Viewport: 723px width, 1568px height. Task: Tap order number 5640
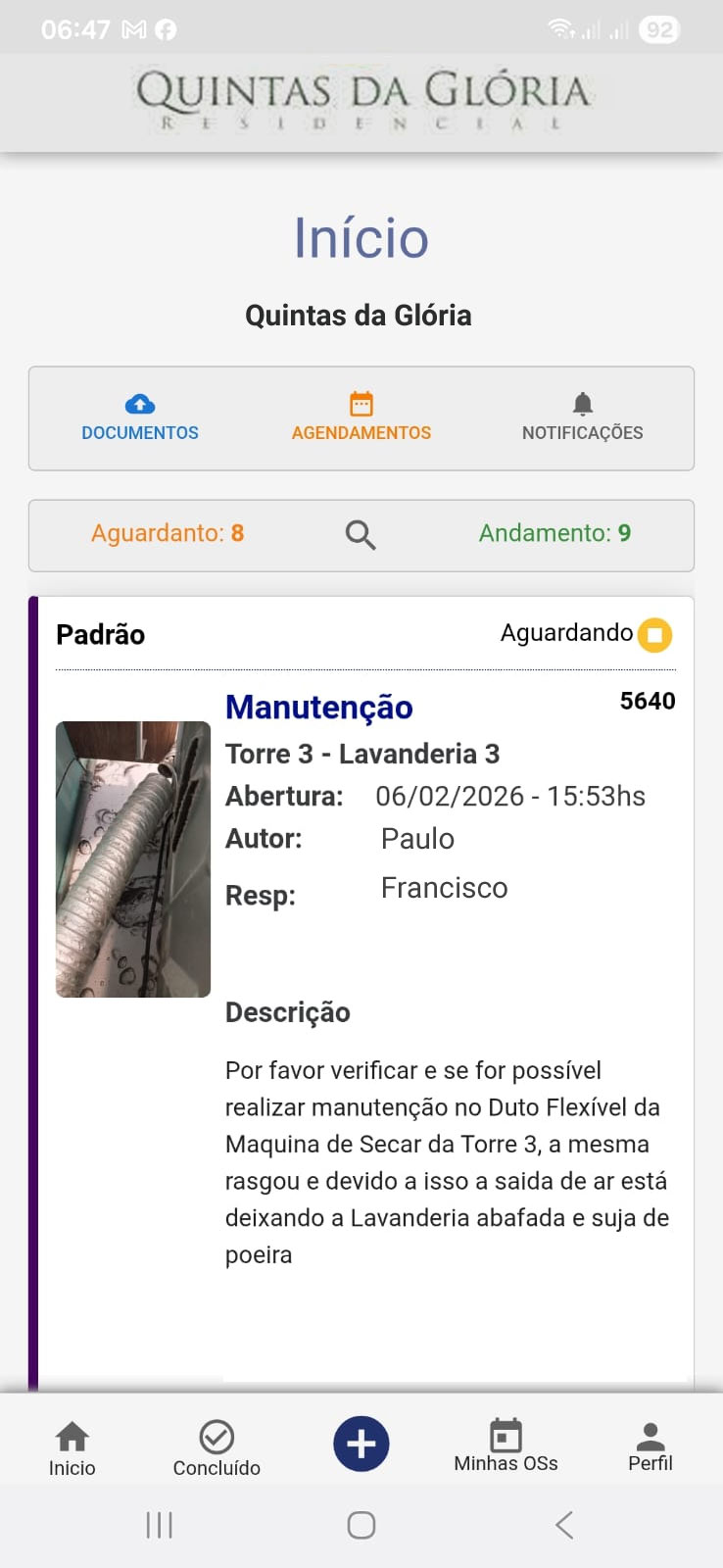648,700
